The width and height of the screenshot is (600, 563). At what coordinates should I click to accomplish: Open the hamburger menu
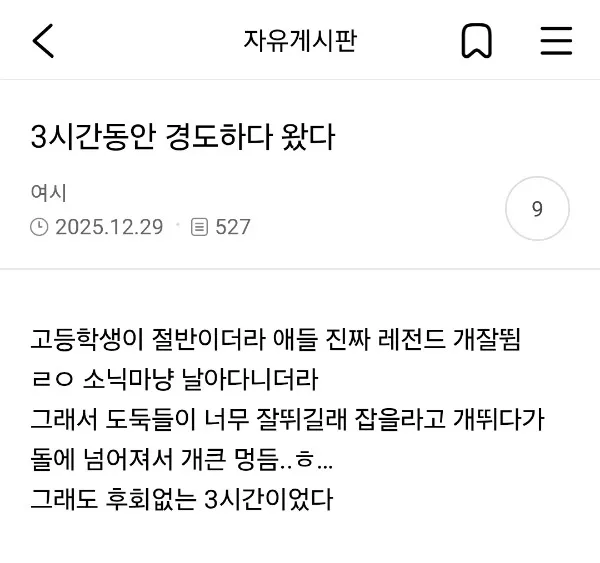556,41
